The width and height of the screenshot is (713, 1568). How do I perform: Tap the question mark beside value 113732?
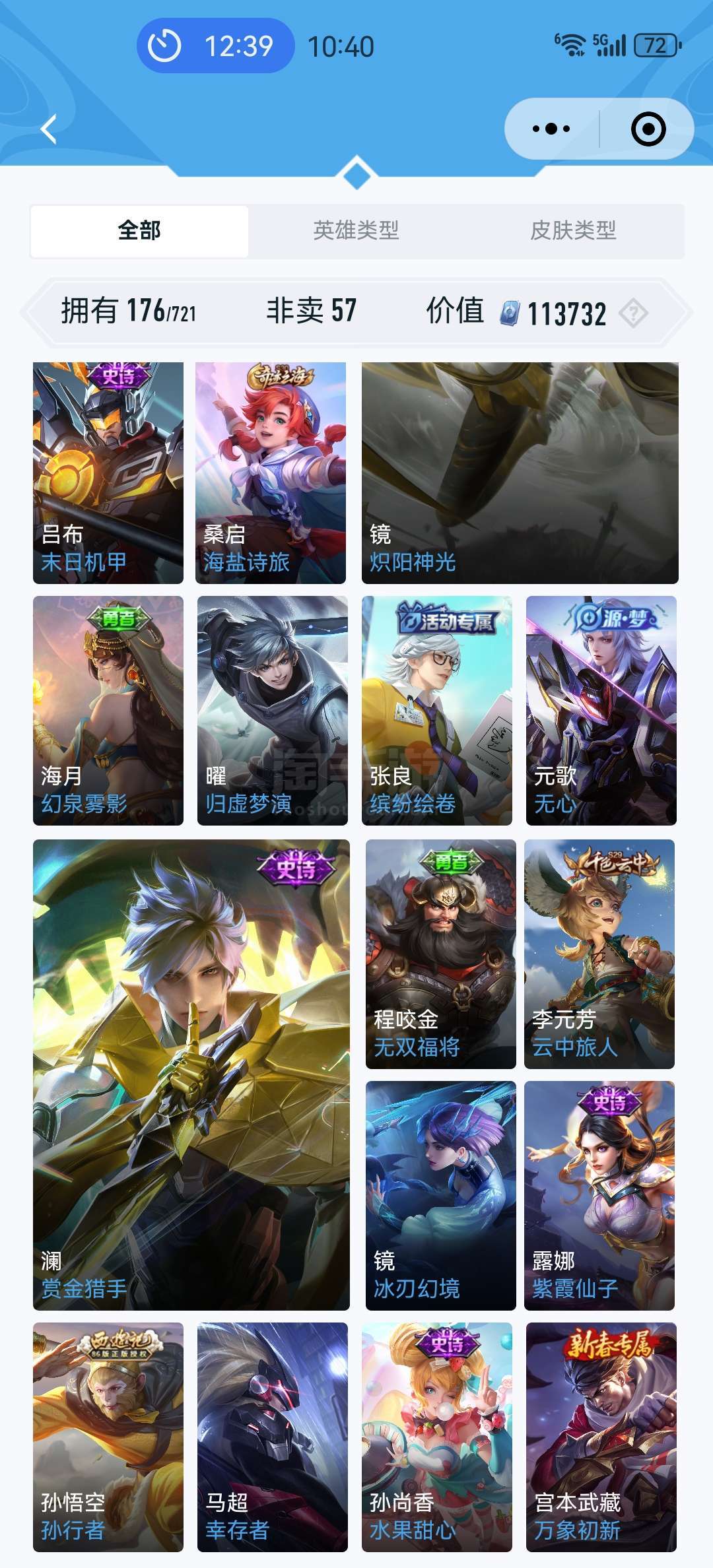pyautogui.click(x=634, y=313)
